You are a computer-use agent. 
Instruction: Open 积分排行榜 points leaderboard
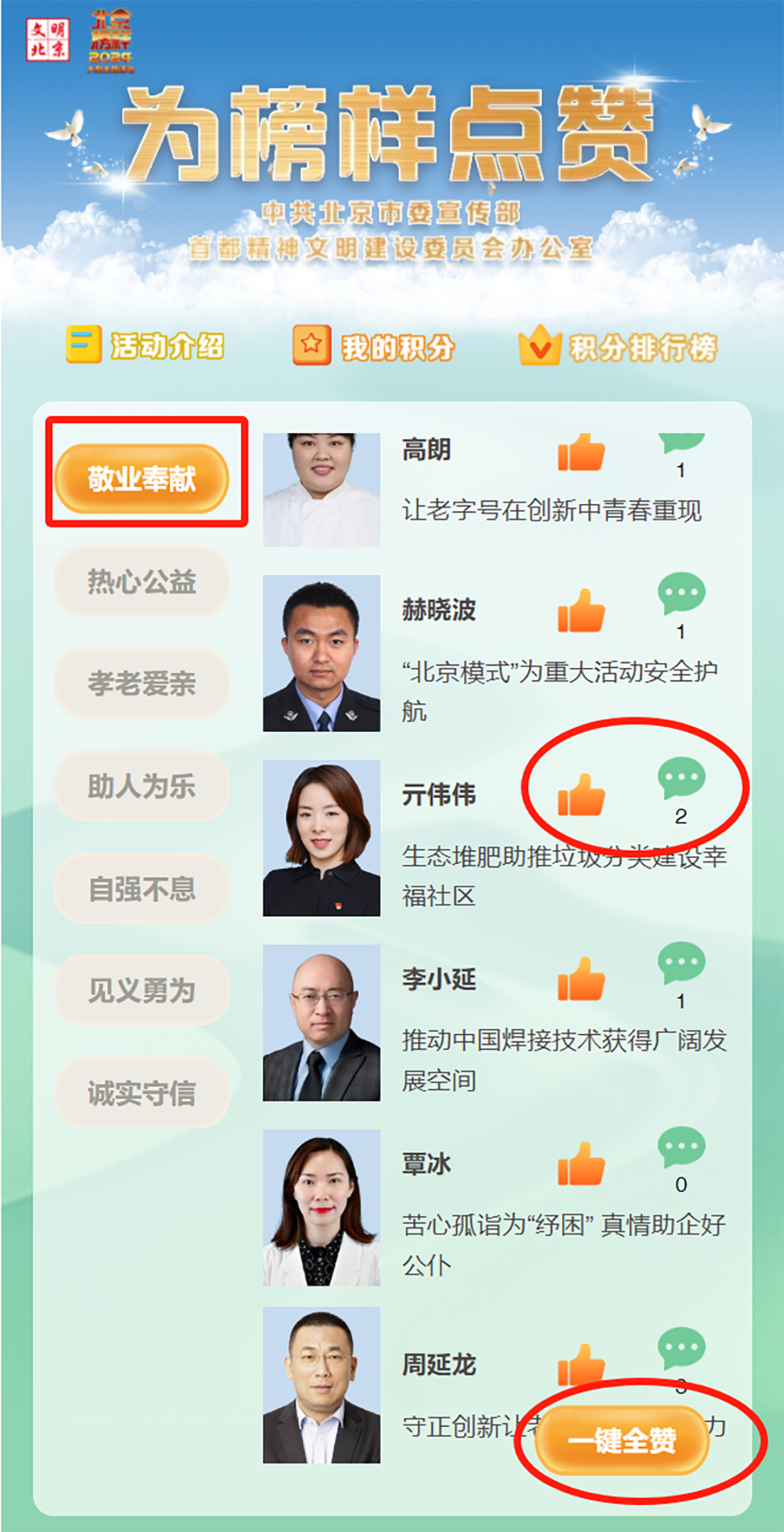pos(618,348)
